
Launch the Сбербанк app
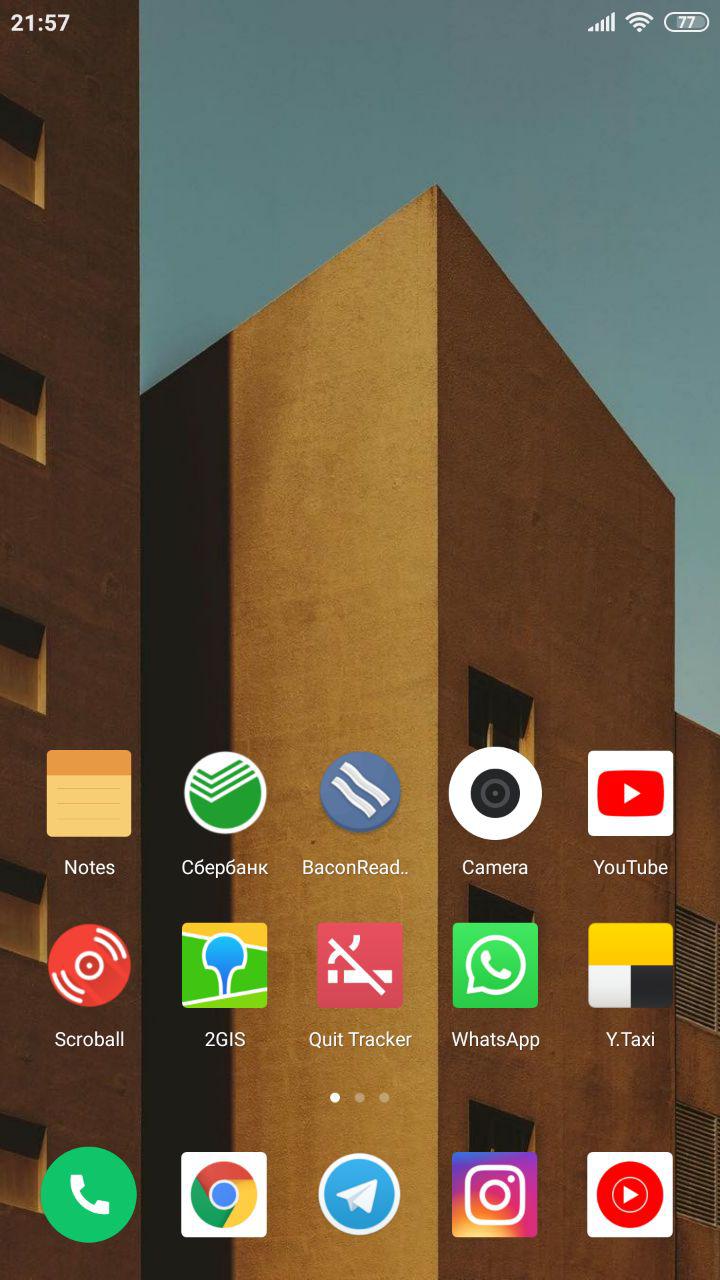click(225, 793)
